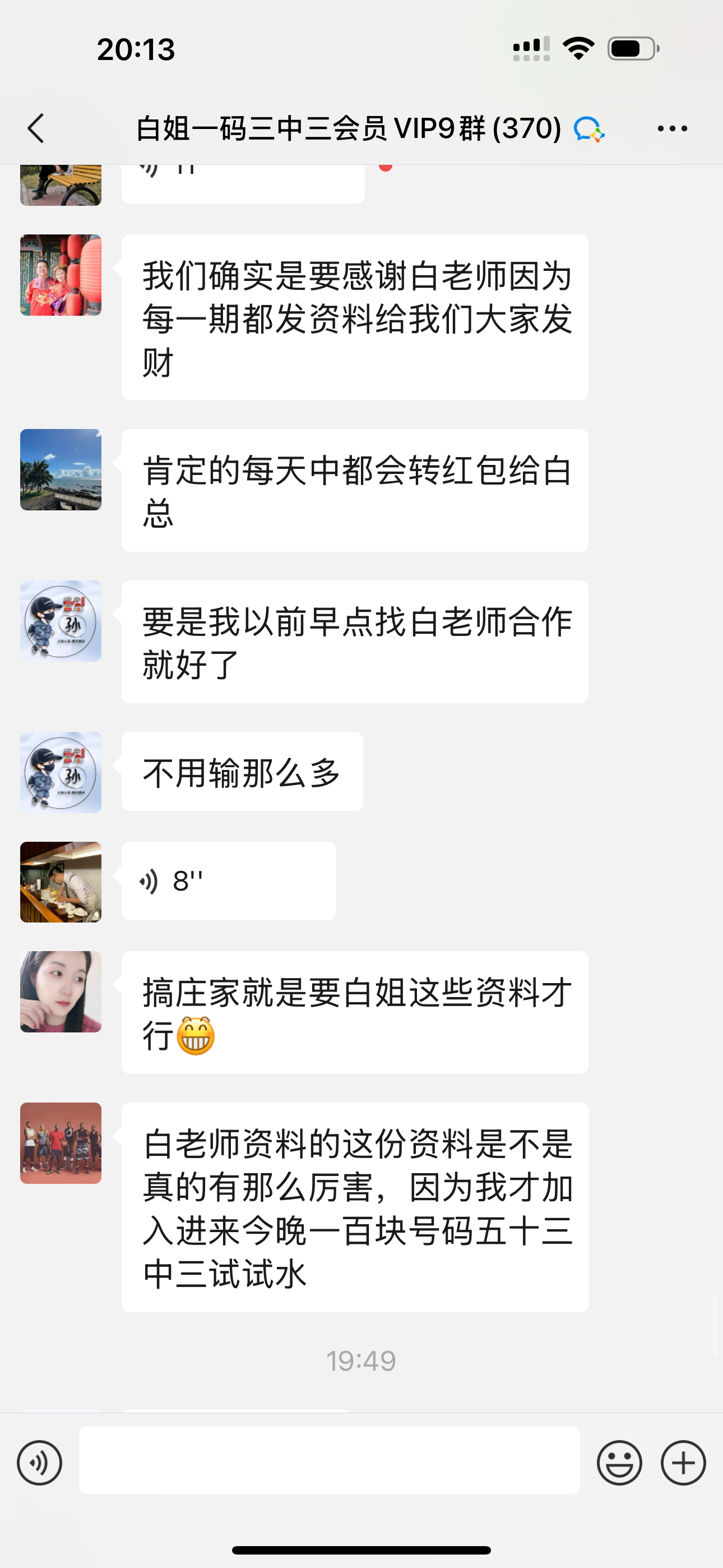Open the emoji picker
The width and height of the screenshot is (723, 1568).
pos(619,1463)
